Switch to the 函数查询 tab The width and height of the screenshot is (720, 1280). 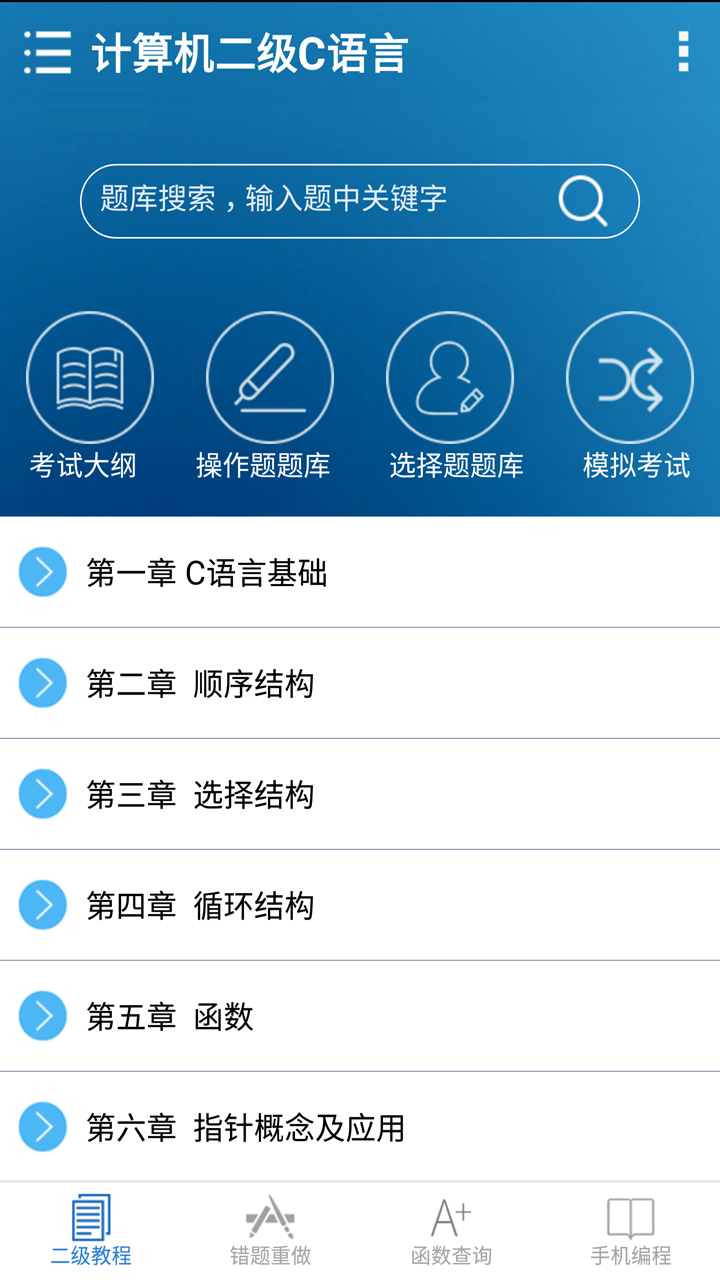(x=451, y=1231)
